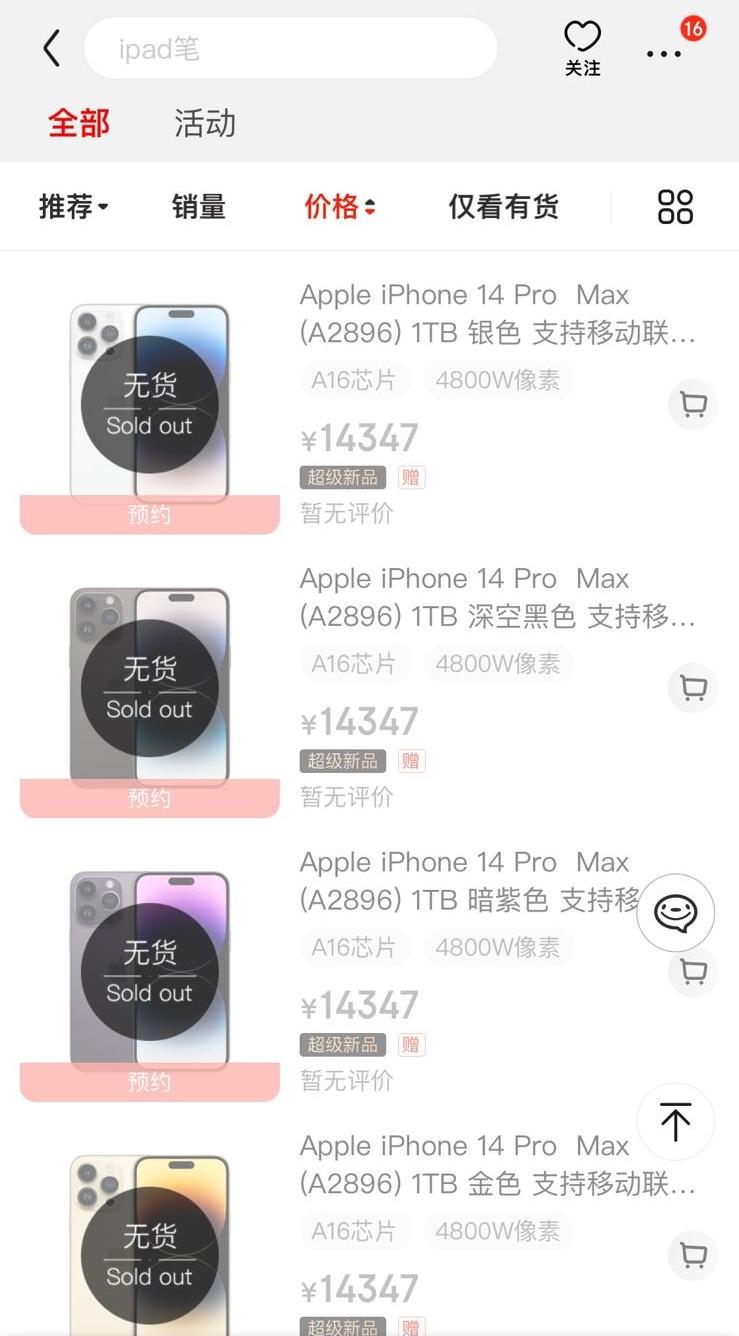
Task: Tap the cart icon next to the gold iPhone
Action: click(692, 1256)
